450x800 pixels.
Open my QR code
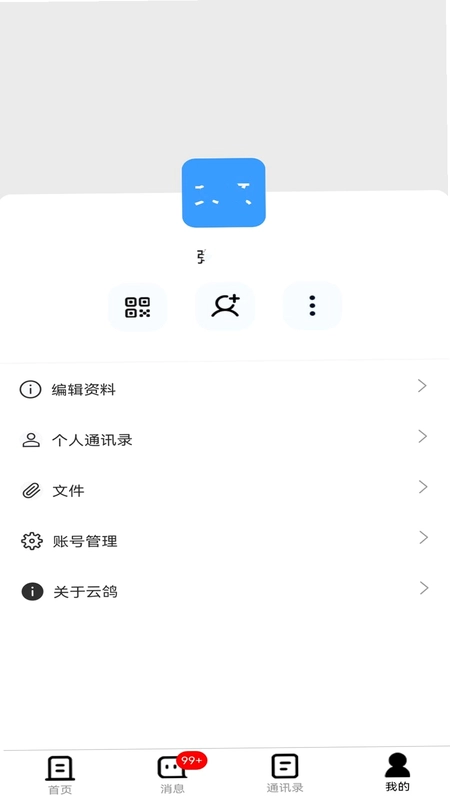point(137,307)
